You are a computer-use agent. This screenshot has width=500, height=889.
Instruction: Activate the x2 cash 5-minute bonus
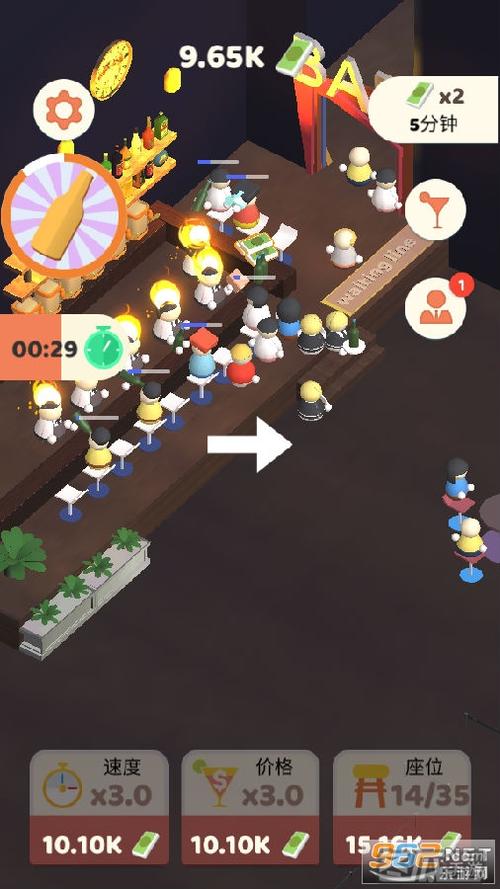[x=433, y=109]
